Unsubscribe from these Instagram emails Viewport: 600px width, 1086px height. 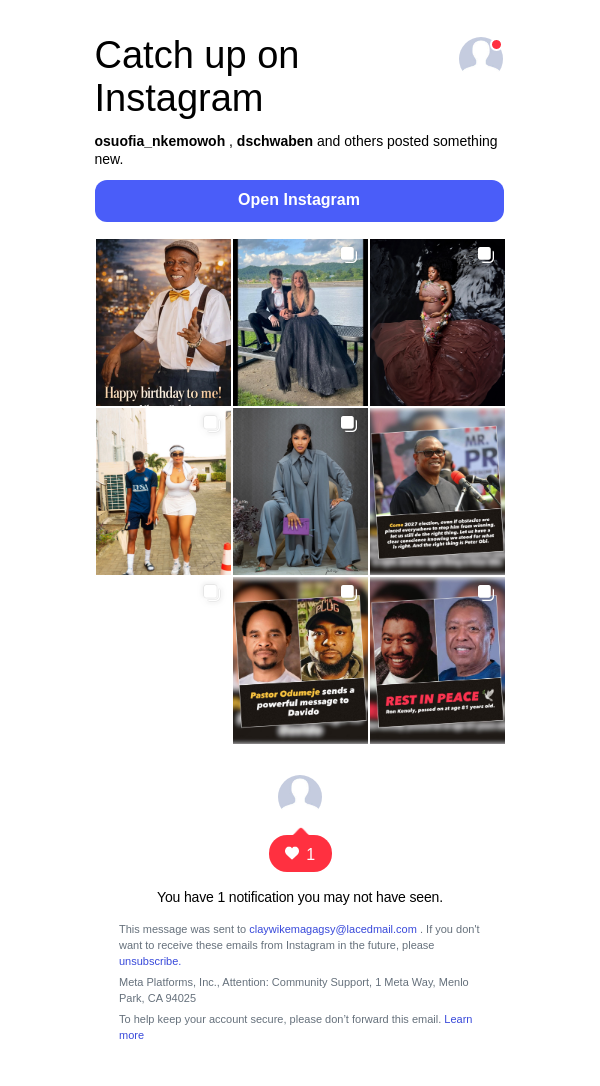149,961
